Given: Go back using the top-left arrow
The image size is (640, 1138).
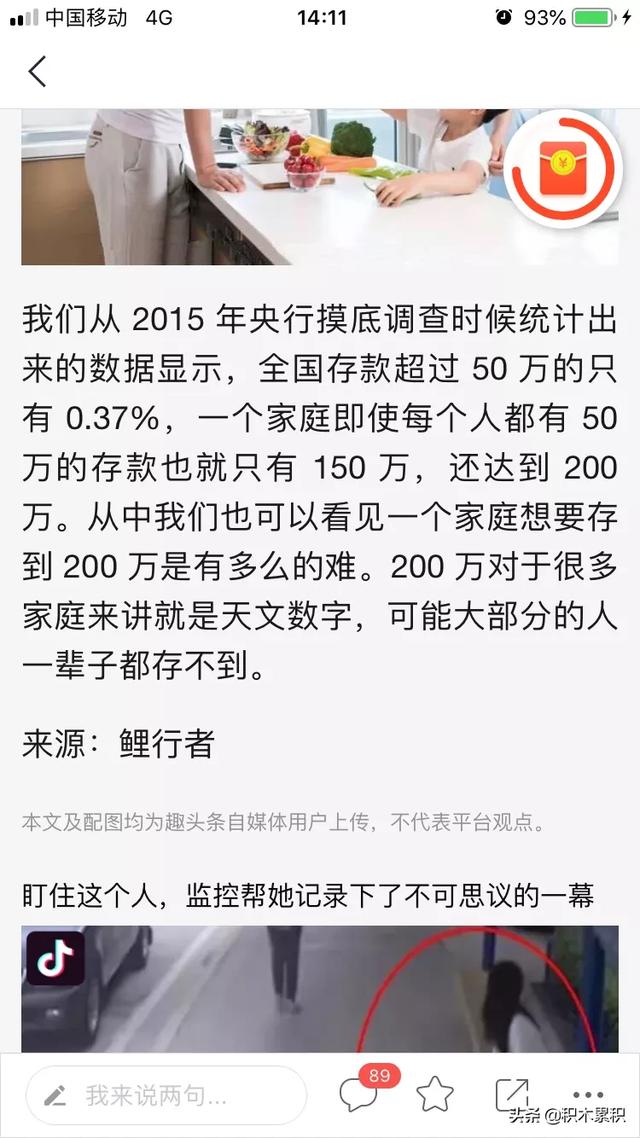Looking at the screenshot, I should click(37, 72).
